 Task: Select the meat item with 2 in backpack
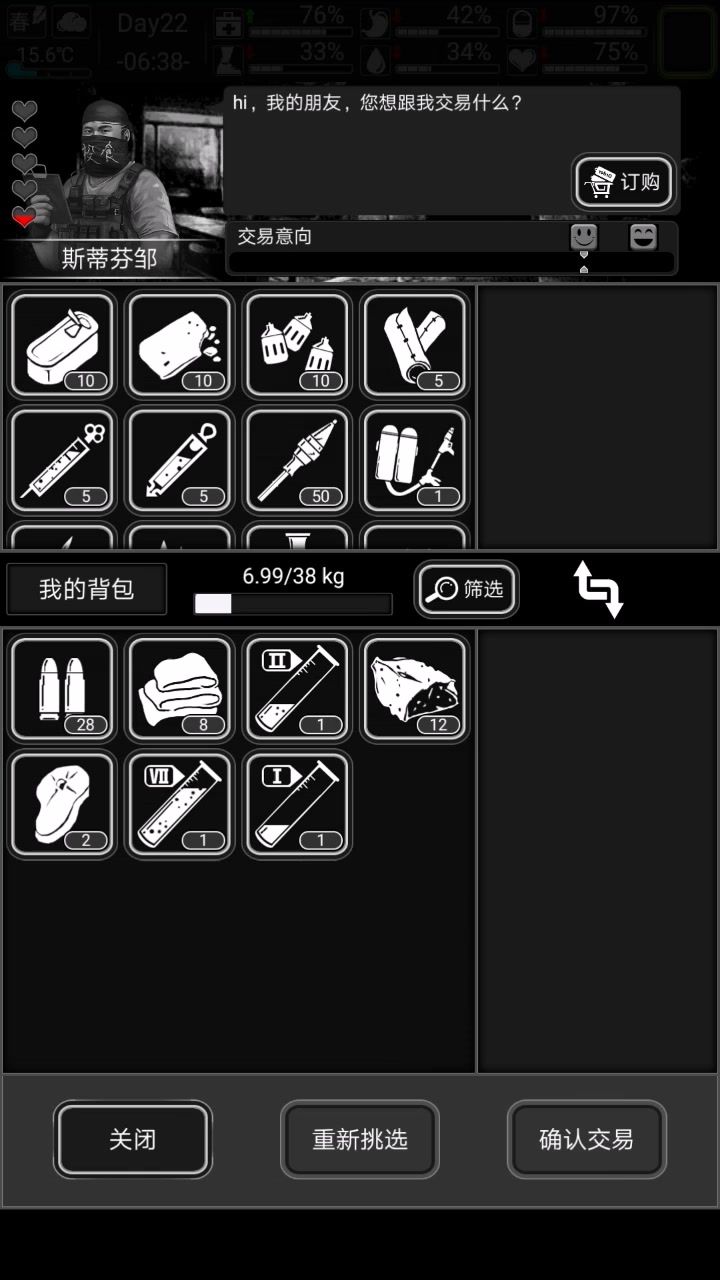coord(63,804)
